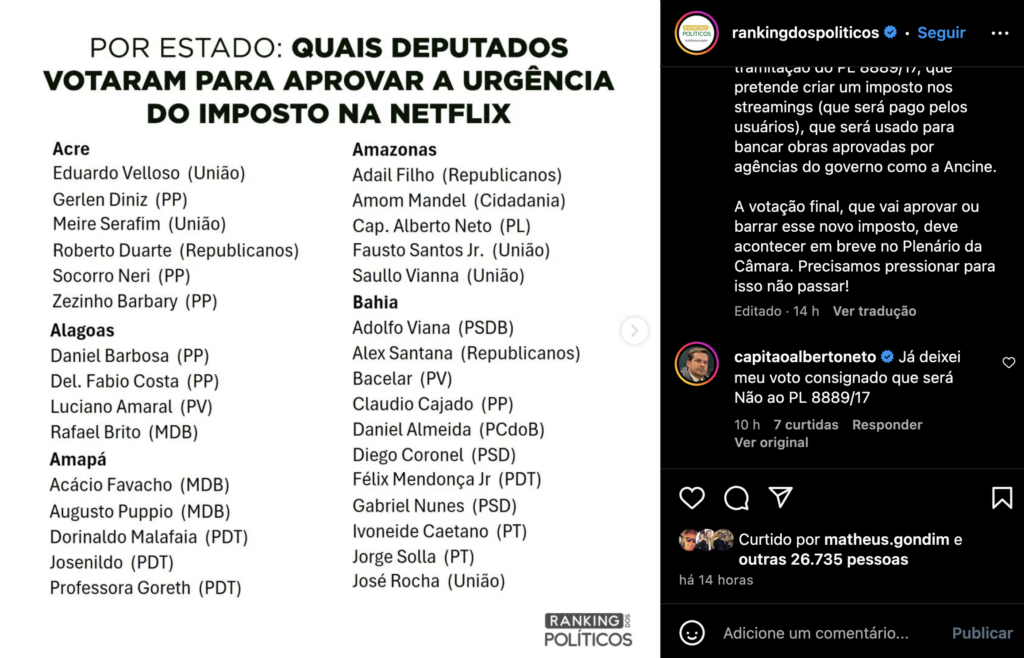
Task: Open the comment bubble icon
Action: point(736,497)
